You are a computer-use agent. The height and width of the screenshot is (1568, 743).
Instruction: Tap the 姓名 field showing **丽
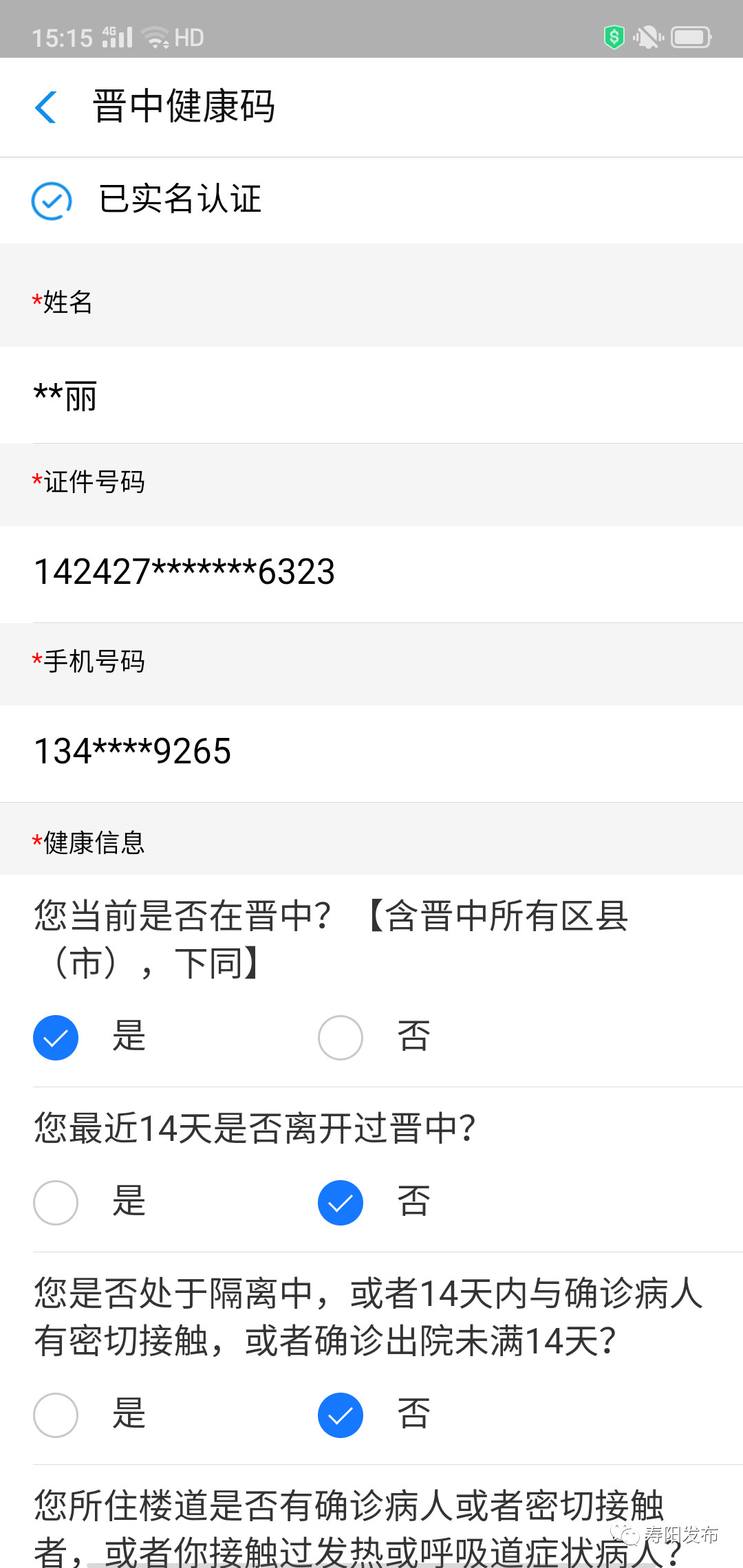click(371, 396)
